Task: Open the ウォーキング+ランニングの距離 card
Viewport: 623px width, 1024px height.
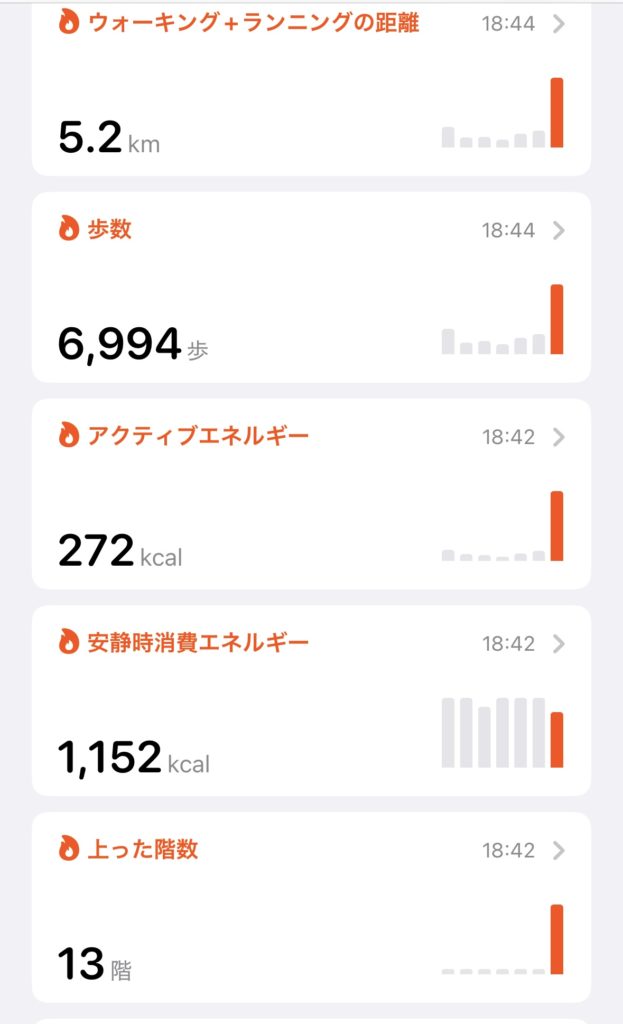Action: [310, 90]
